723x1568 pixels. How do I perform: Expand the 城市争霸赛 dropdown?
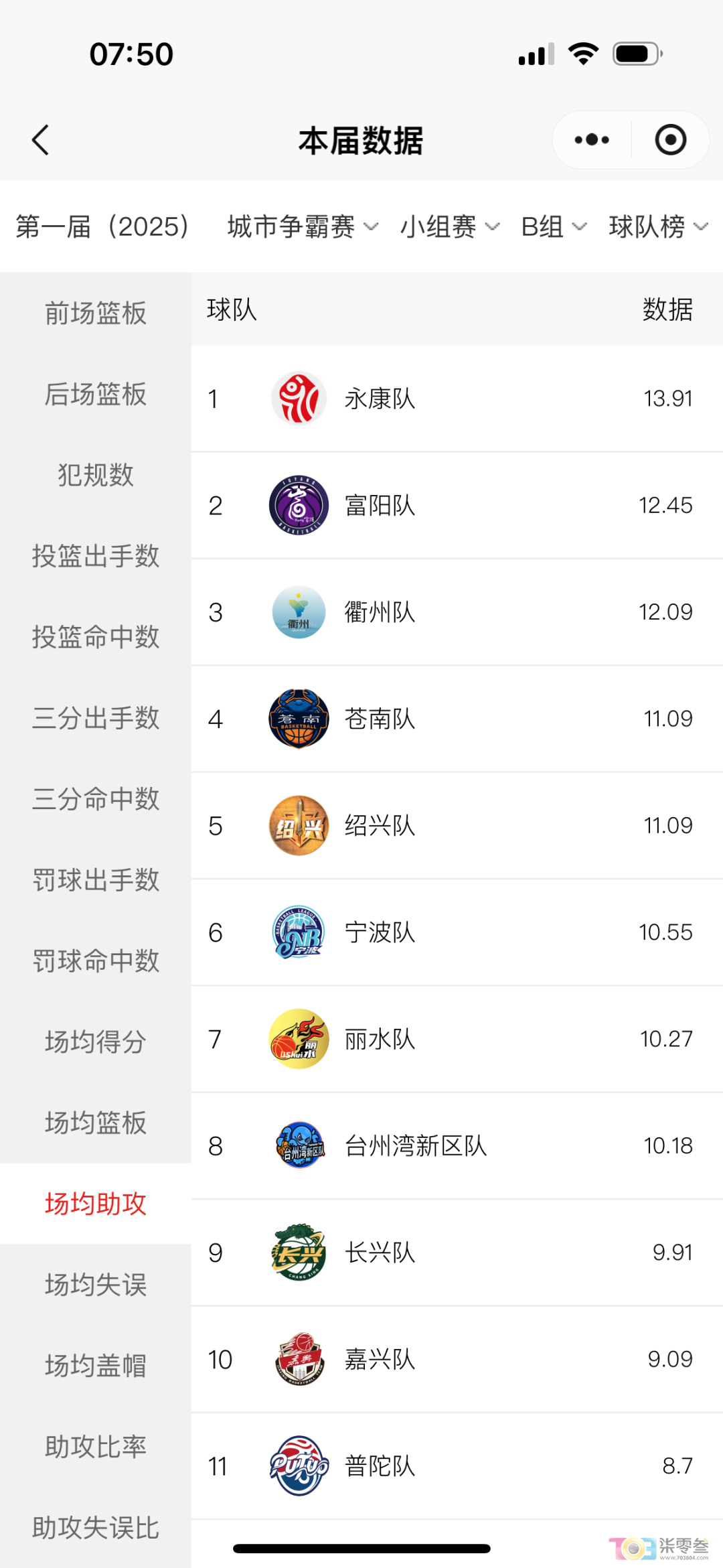click(303, 227)
